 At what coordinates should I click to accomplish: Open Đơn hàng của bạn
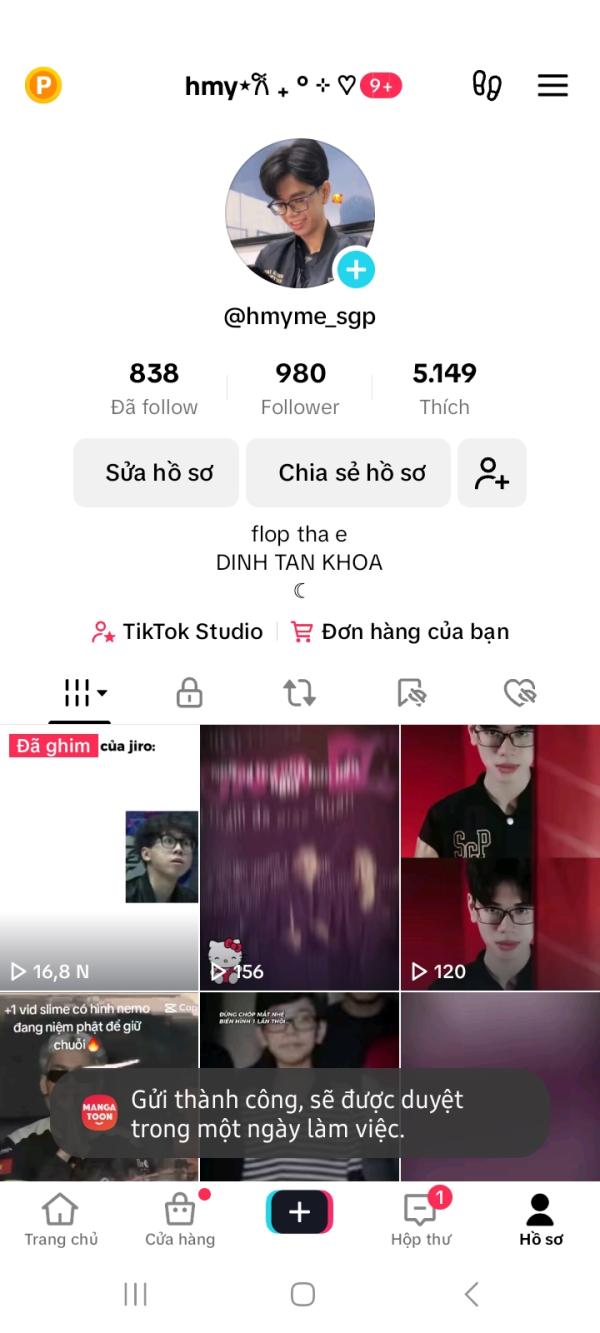[399, 632]
